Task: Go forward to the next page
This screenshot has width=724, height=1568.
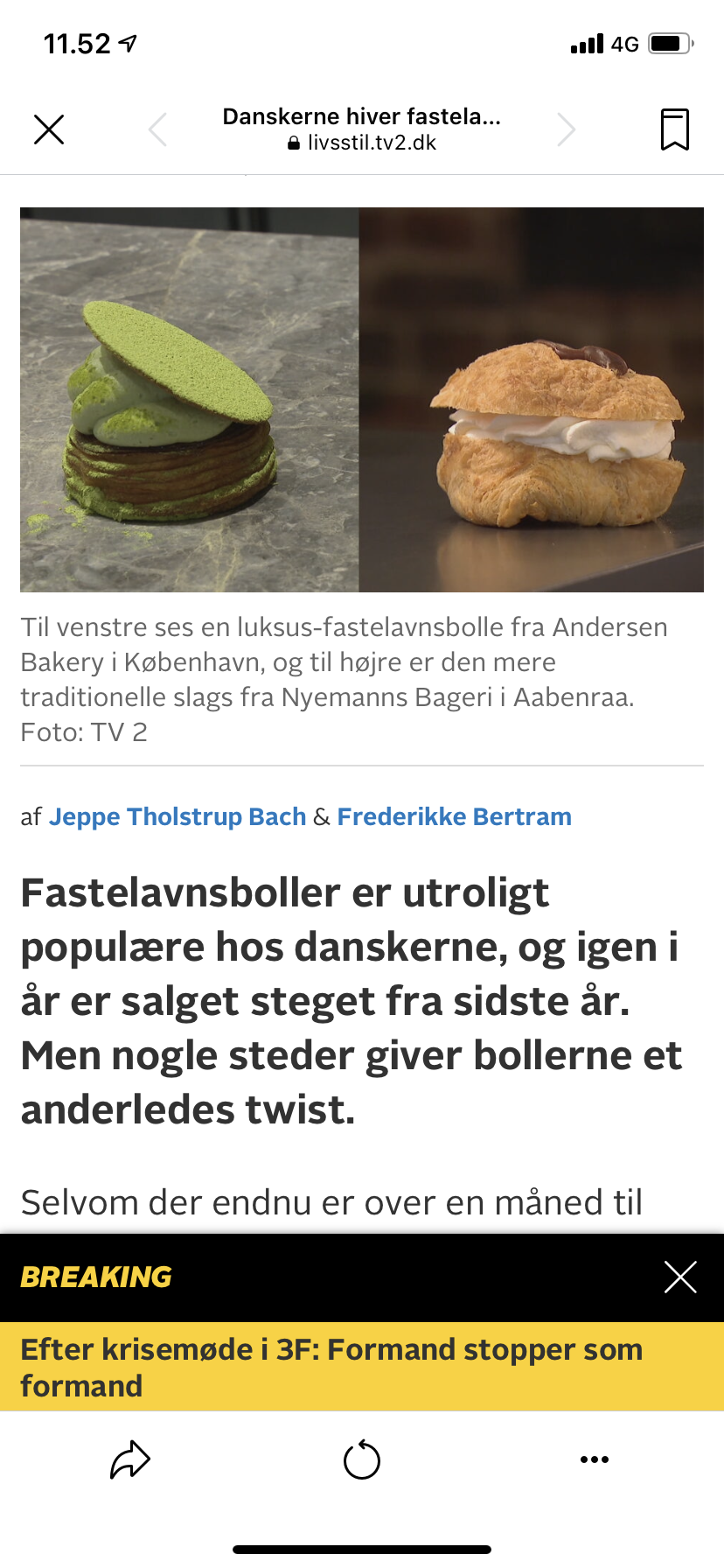Action: coord(567,129)
